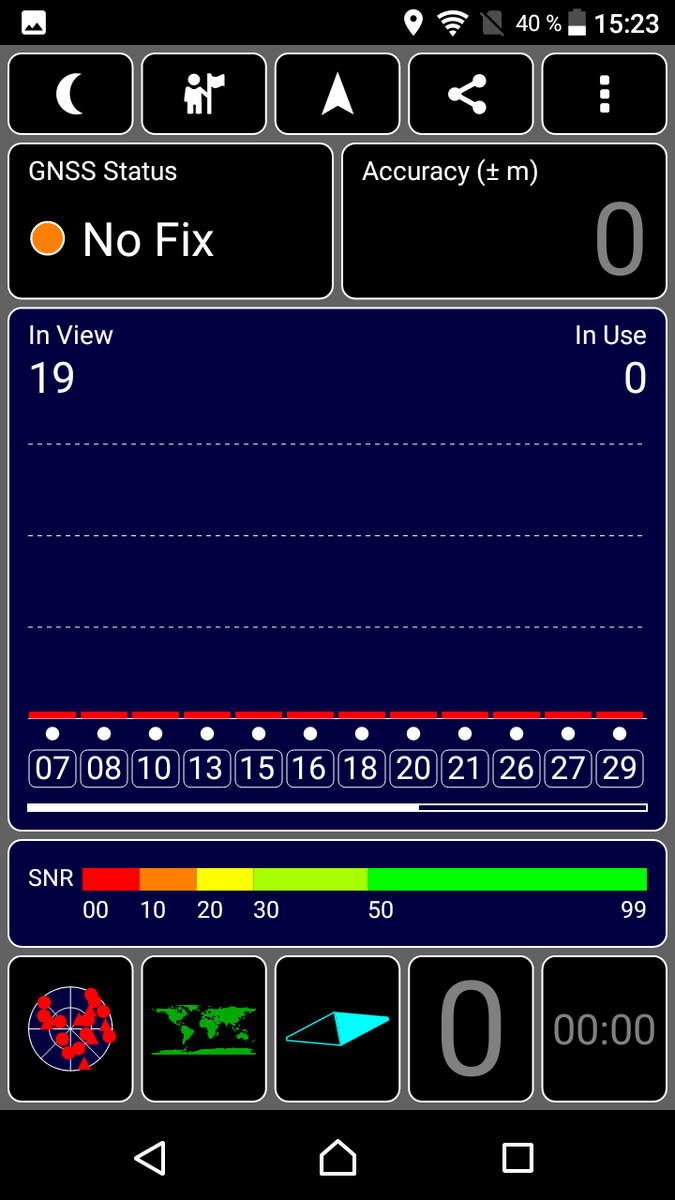Open the GNSS Status panel
Image resolution: width=675 pixels, height=1200 pixels.
(x=171, y=221)
